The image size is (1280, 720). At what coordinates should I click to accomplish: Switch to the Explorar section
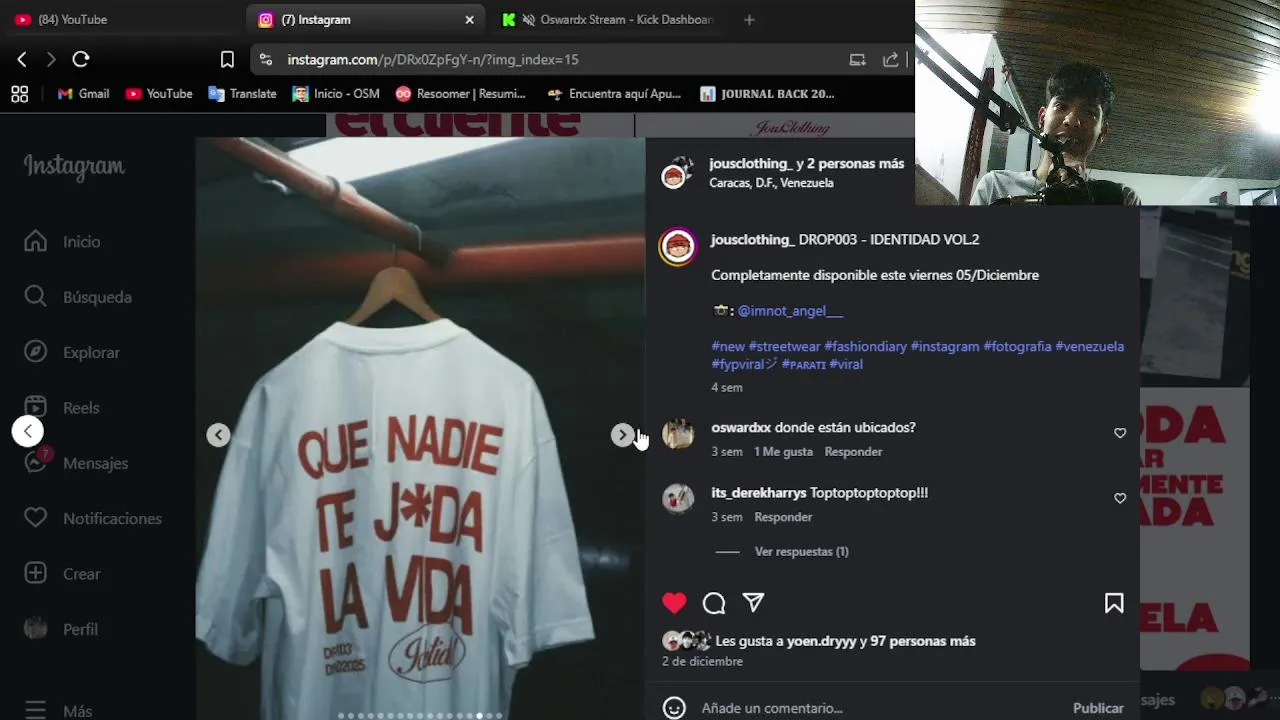coord(90,352)
